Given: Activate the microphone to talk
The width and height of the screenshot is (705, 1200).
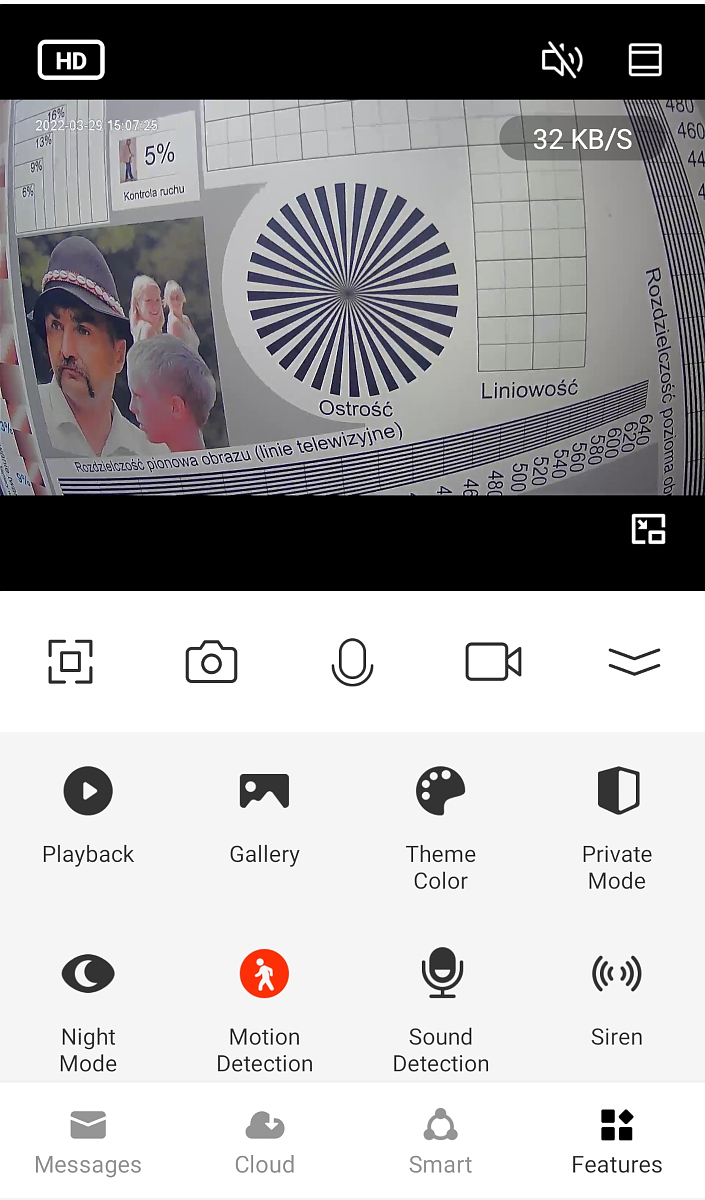Looking at the screenshot, I should 352,663.
